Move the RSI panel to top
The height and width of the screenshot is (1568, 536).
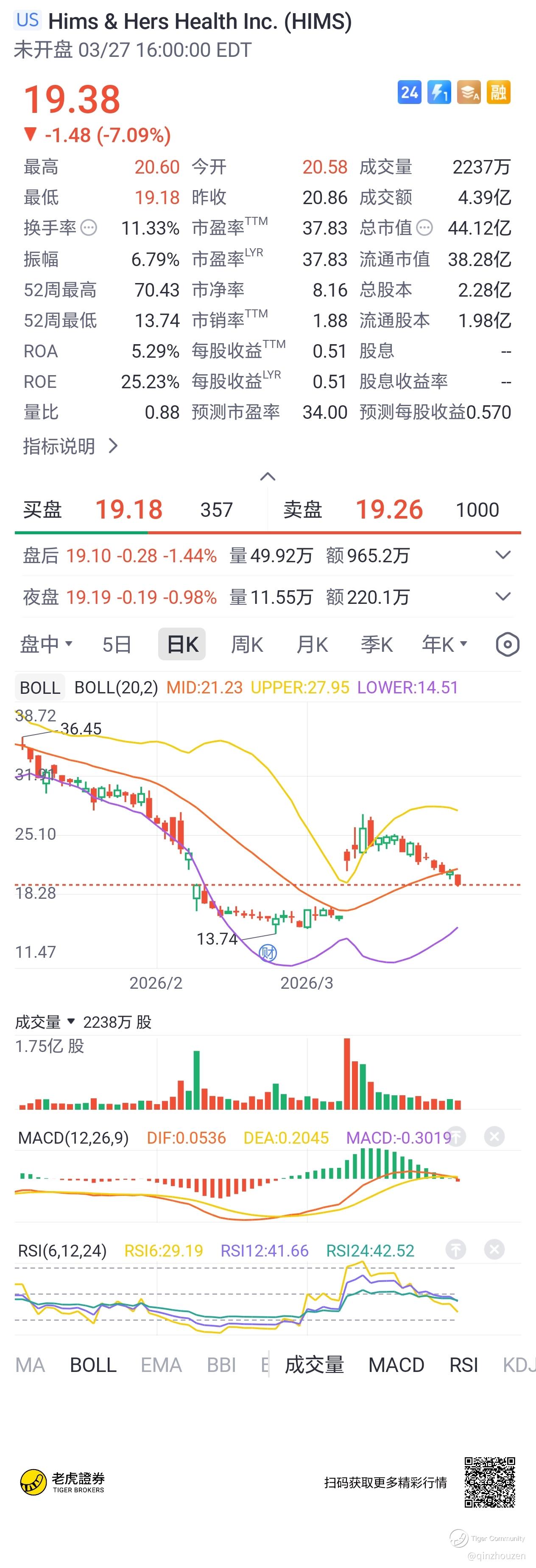[456, 1250]
